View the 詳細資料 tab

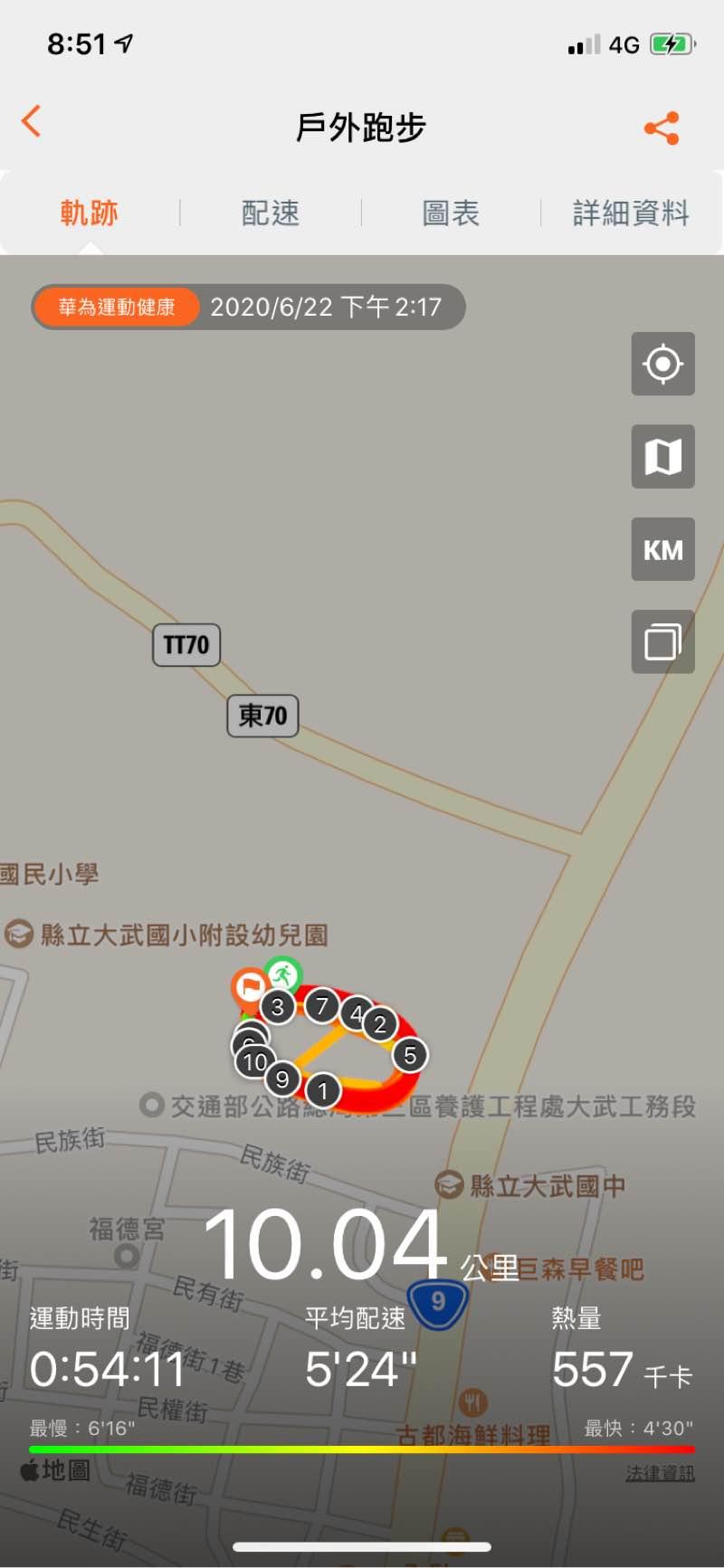click(631, 214)
